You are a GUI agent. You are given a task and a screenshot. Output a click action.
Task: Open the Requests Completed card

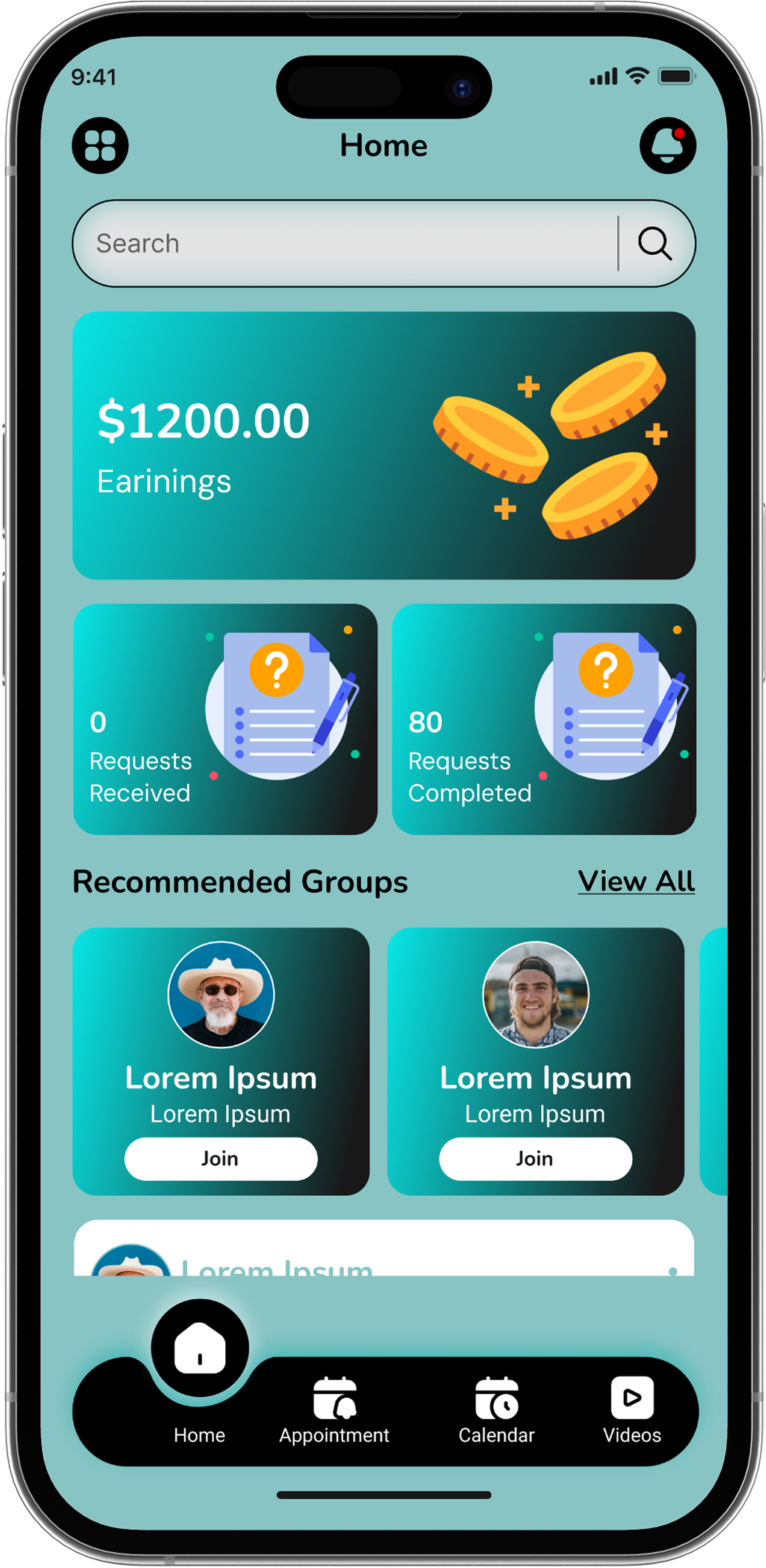(543, 719)
